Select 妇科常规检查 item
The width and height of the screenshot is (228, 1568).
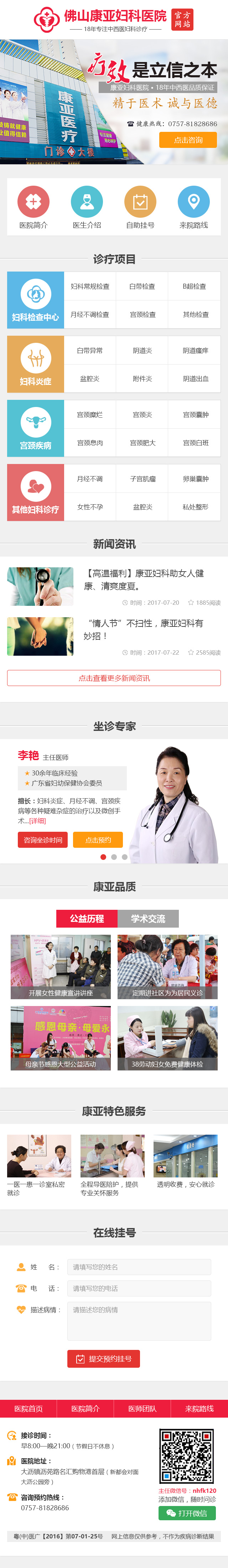[90, 286]
